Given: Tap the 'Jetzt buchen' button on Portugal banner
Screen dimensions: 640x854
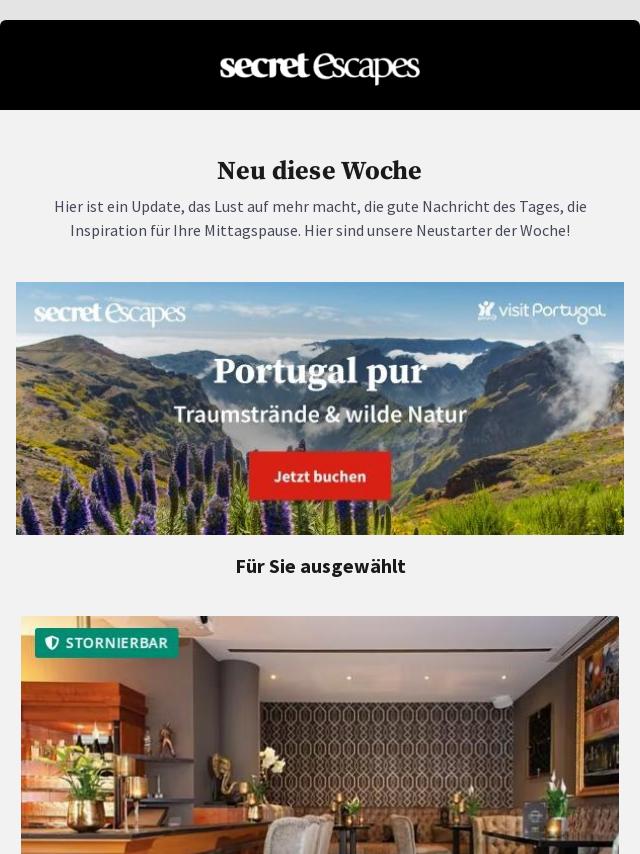Looking at the screenshot, I should [319, 476].
